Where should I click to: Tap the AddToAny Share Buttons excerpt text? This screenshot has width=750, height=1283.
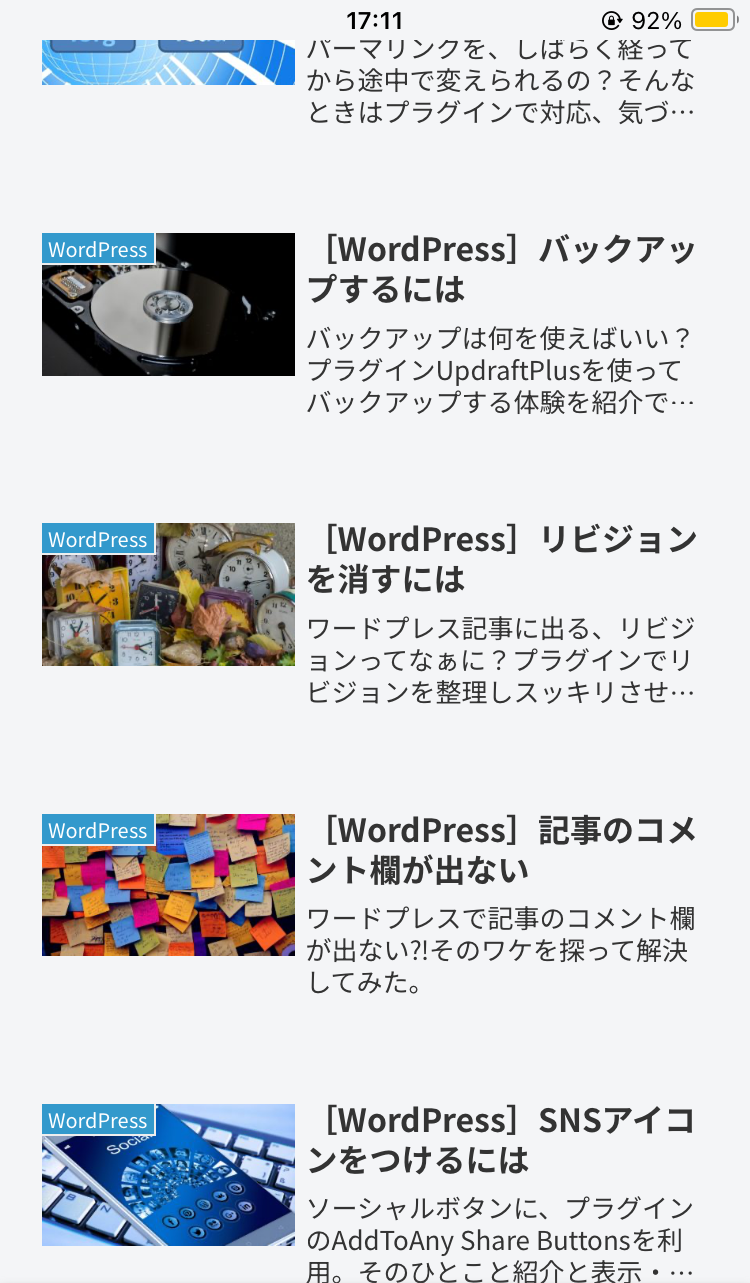click(x=500, y=1241)
